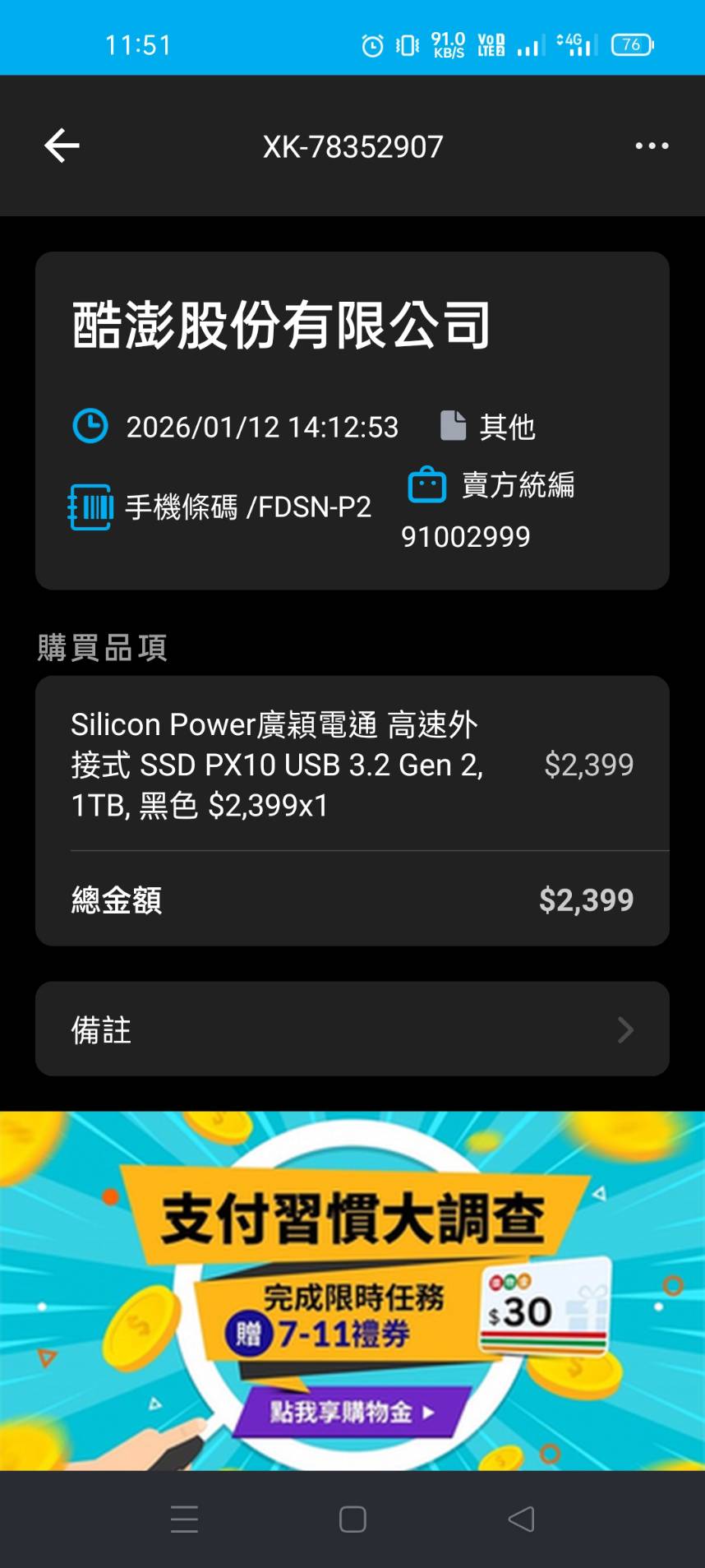
Task: Open the 支付習慣大調查 survey banner
Action: [x=352, y=1291]
